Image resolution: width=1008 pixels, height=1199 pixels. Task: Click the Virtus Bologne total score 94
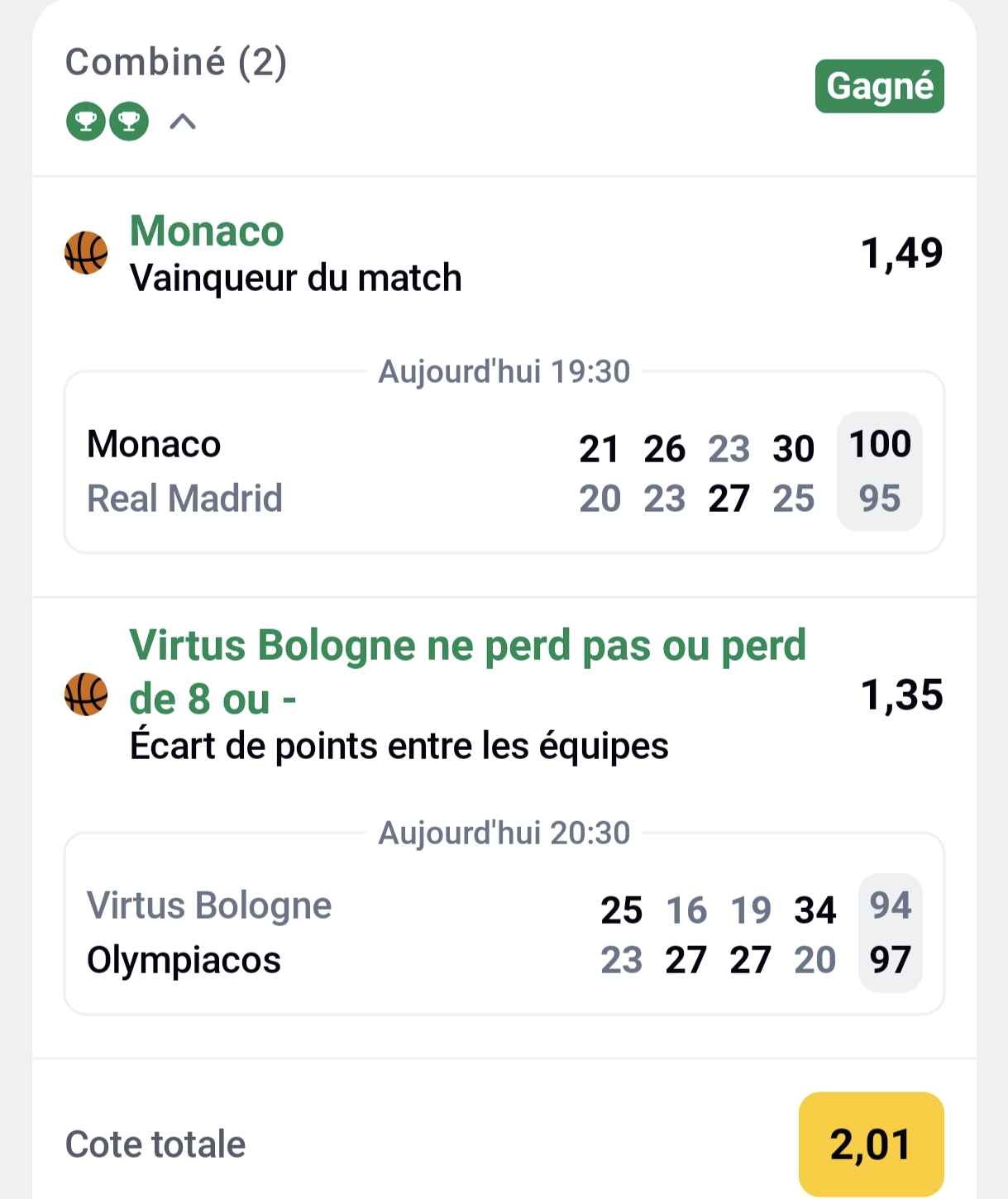890,907
